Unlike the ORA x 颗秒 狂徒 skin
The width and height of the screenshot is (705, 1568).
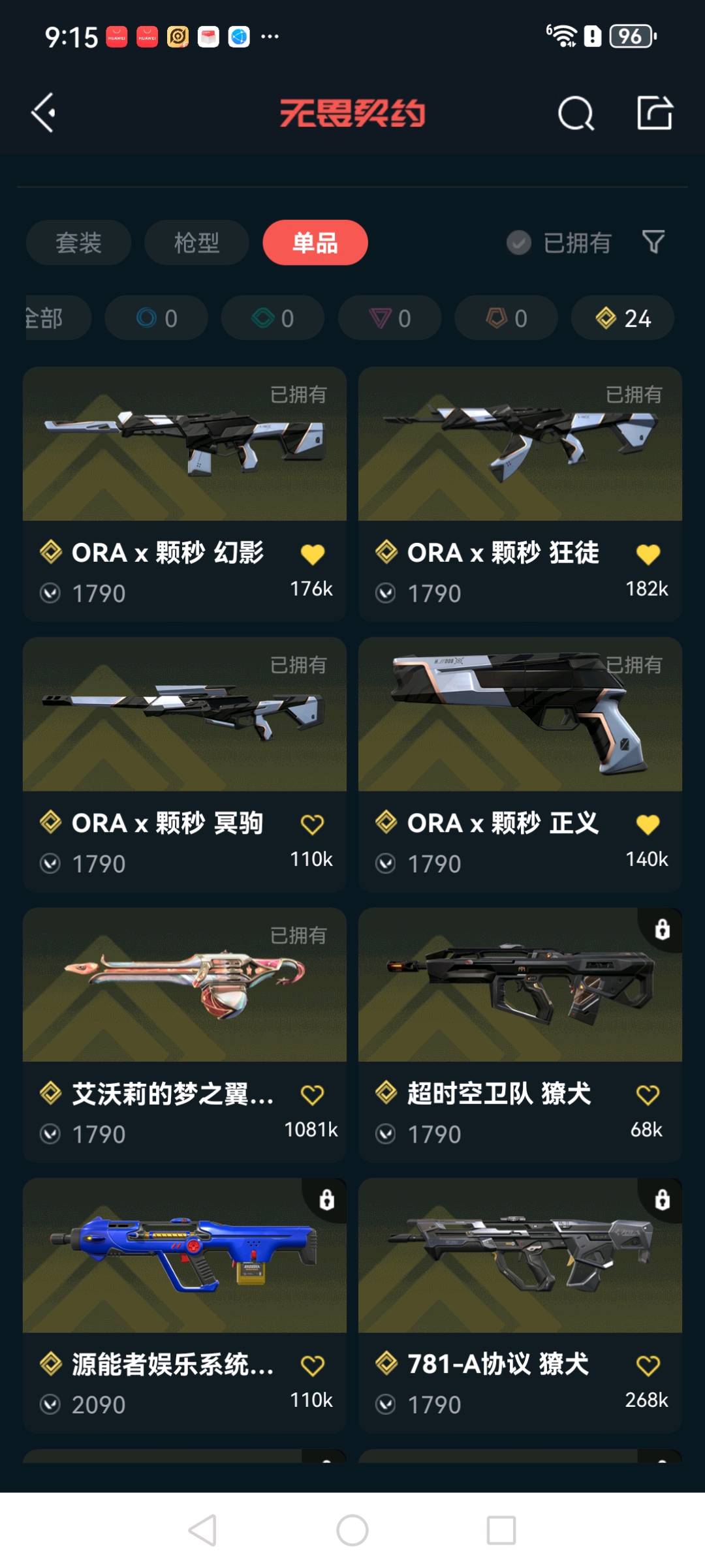(648, 555)
